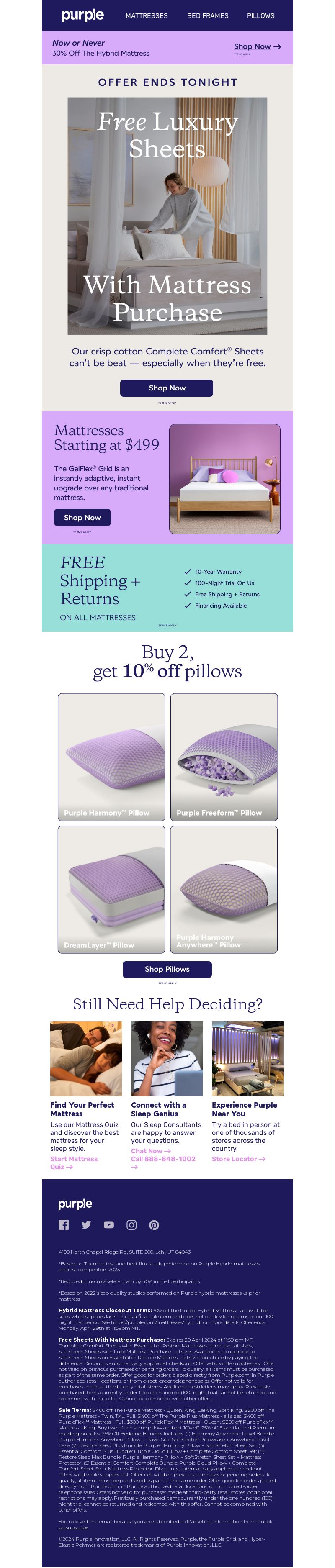Tap Shop Now under the free sheets offer

click(x=167, y=388)
